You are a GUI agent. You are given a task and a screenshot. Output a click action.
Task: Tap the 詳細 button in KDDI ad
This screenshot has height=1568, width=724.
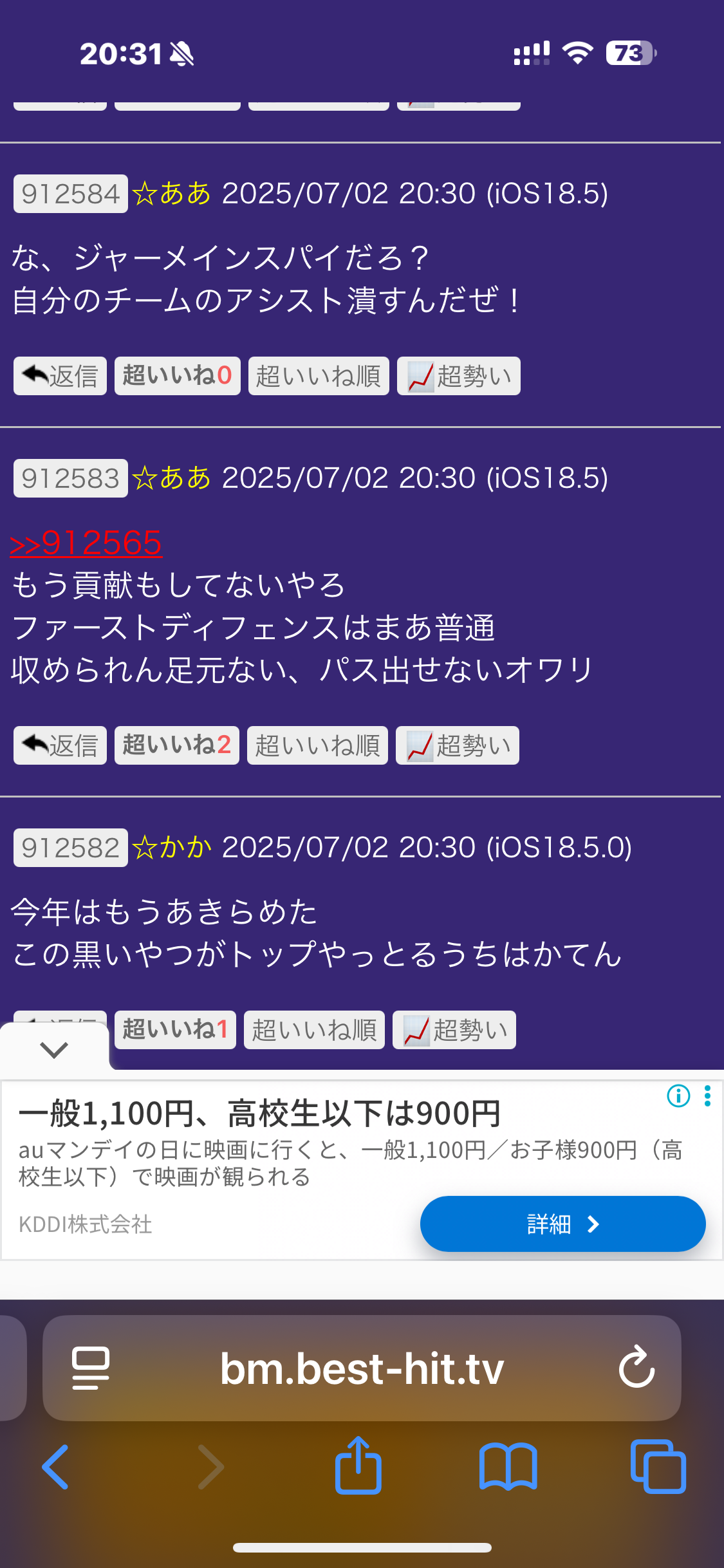(563, 1224)
